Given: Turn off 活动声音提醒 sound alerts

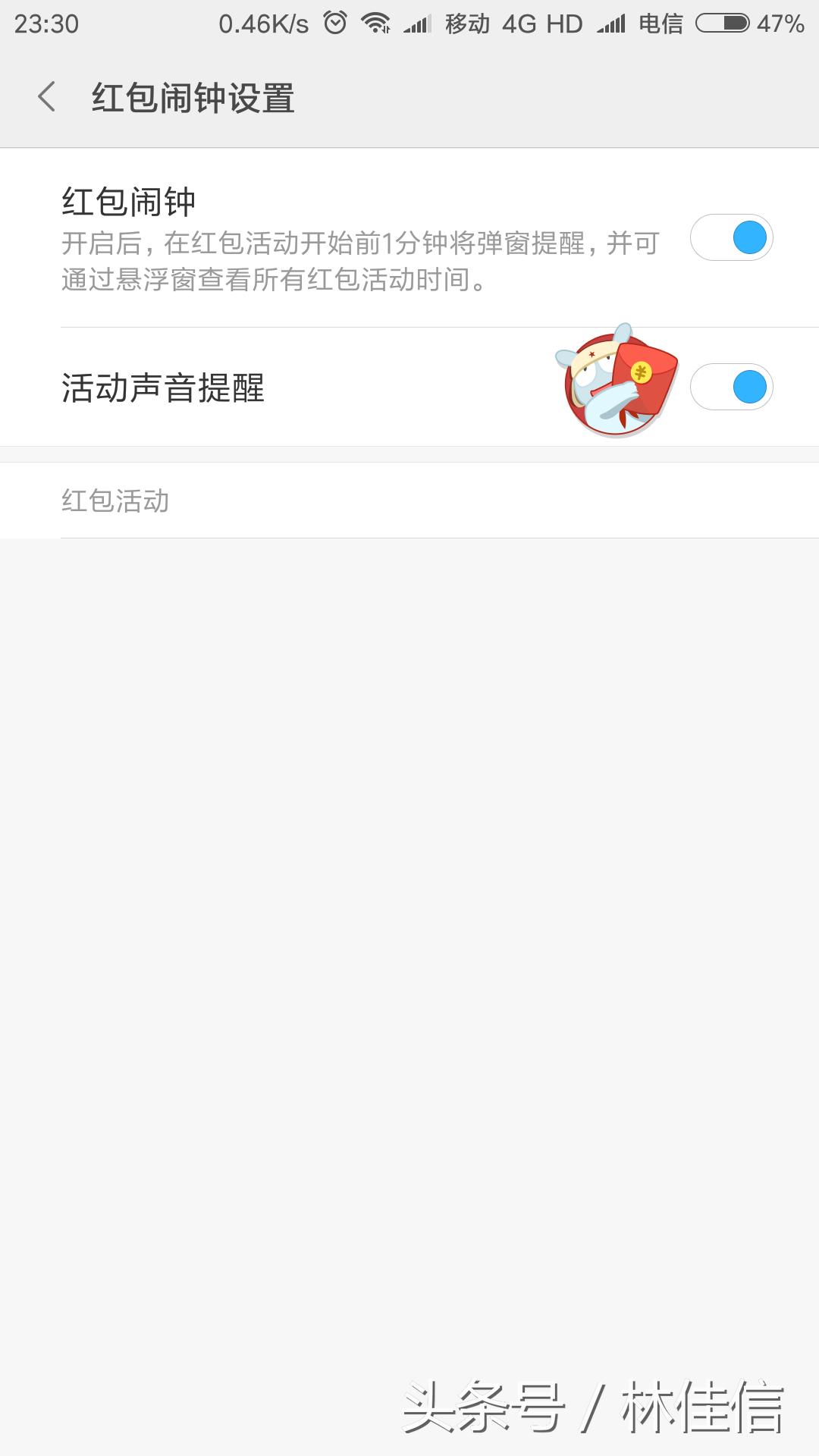Looking at the screenshot, I should pos(730,387).
